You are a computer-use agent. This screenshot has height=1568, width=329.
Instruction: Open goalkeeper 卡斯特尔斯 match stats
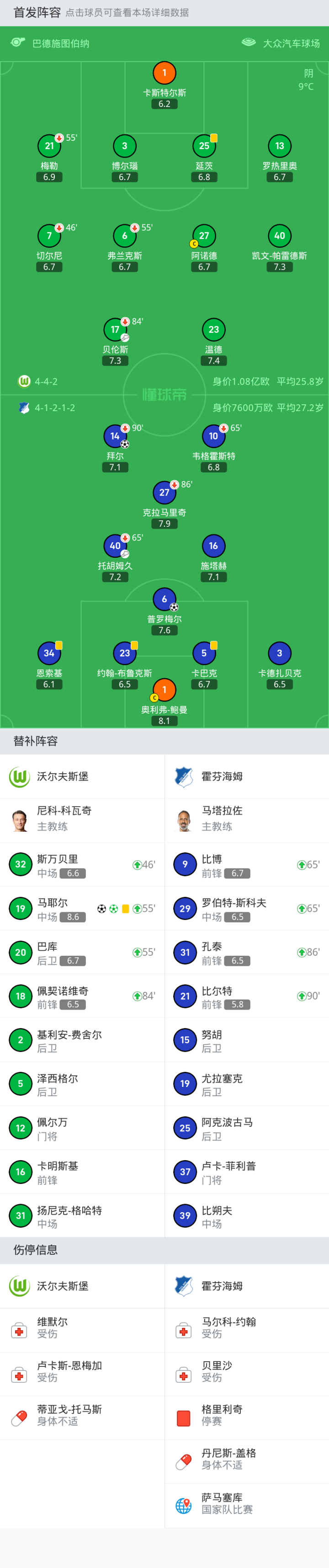click(164, 74)
